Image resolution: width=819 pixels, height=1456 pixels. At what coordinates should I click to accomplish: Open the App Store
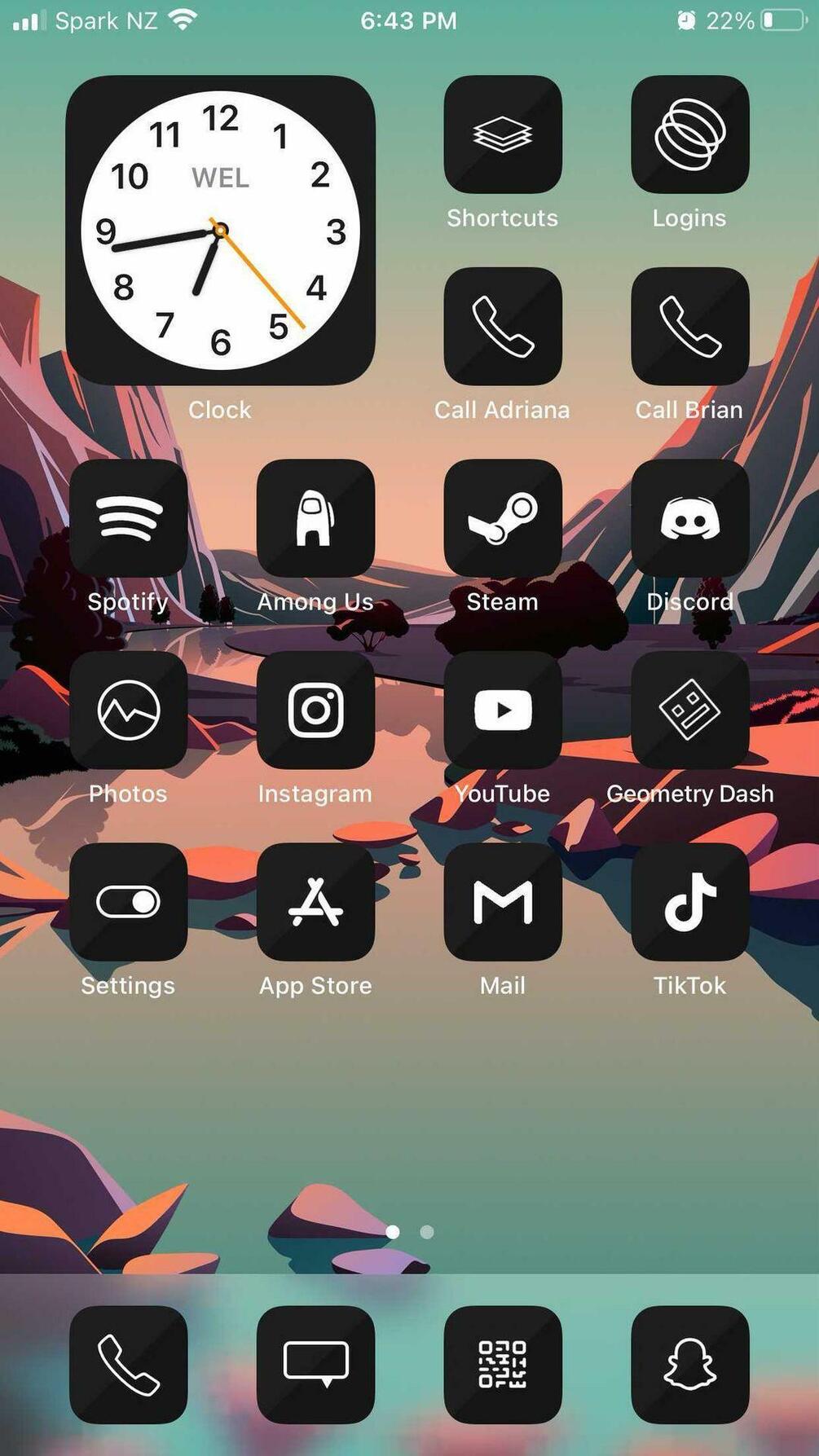[315, 902]
